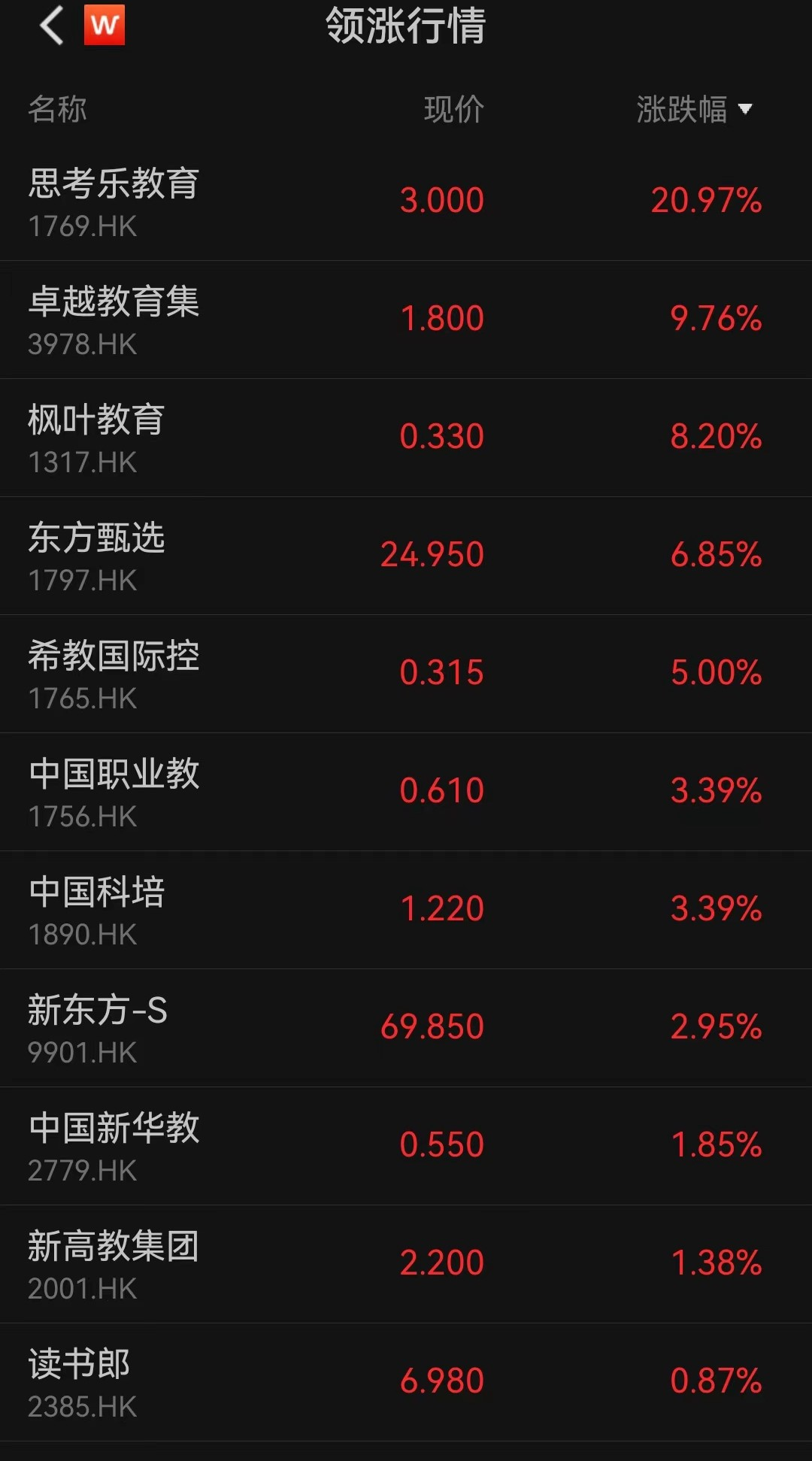Open 卓越教育集 3978.HK stock row

click(406, 320)
